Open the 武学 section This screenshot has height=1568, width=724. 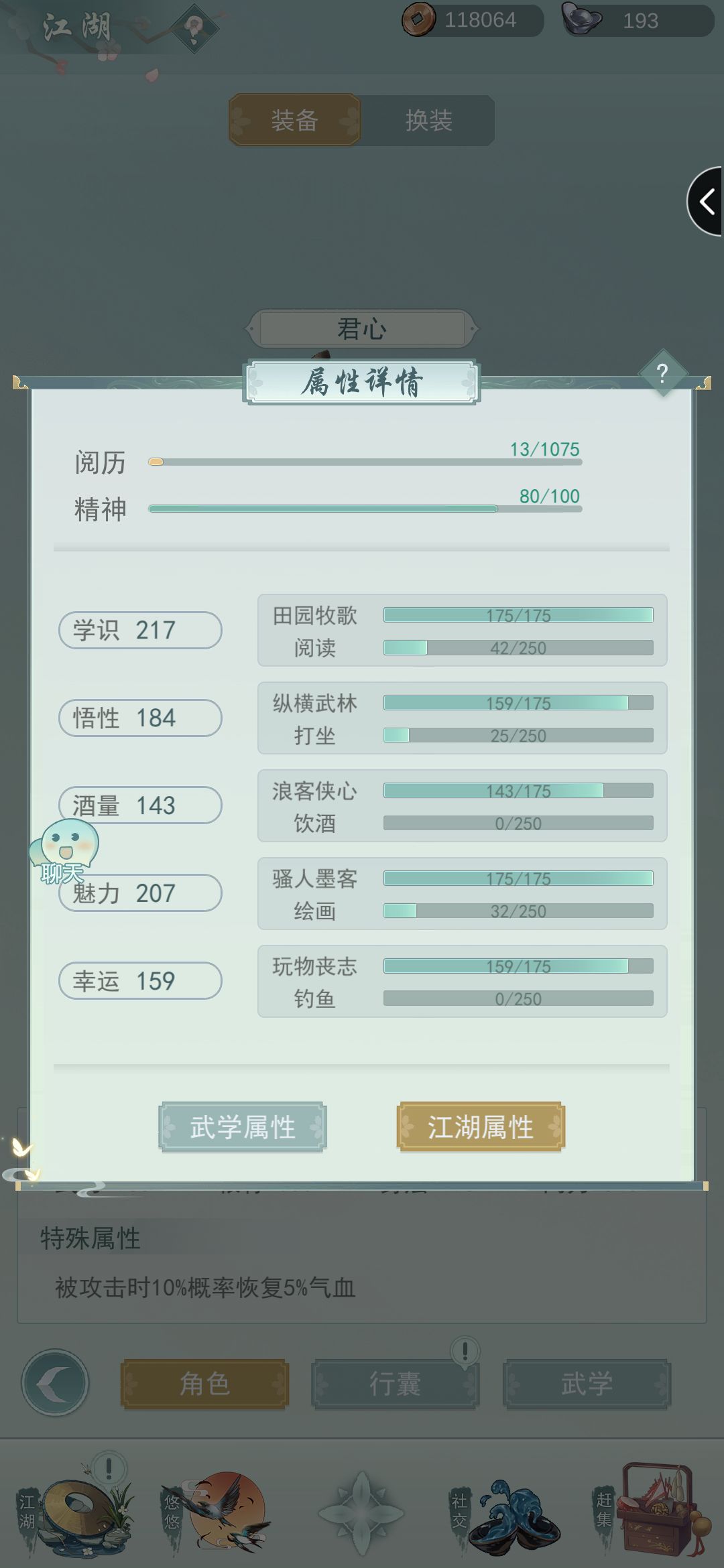[587, 1384]
